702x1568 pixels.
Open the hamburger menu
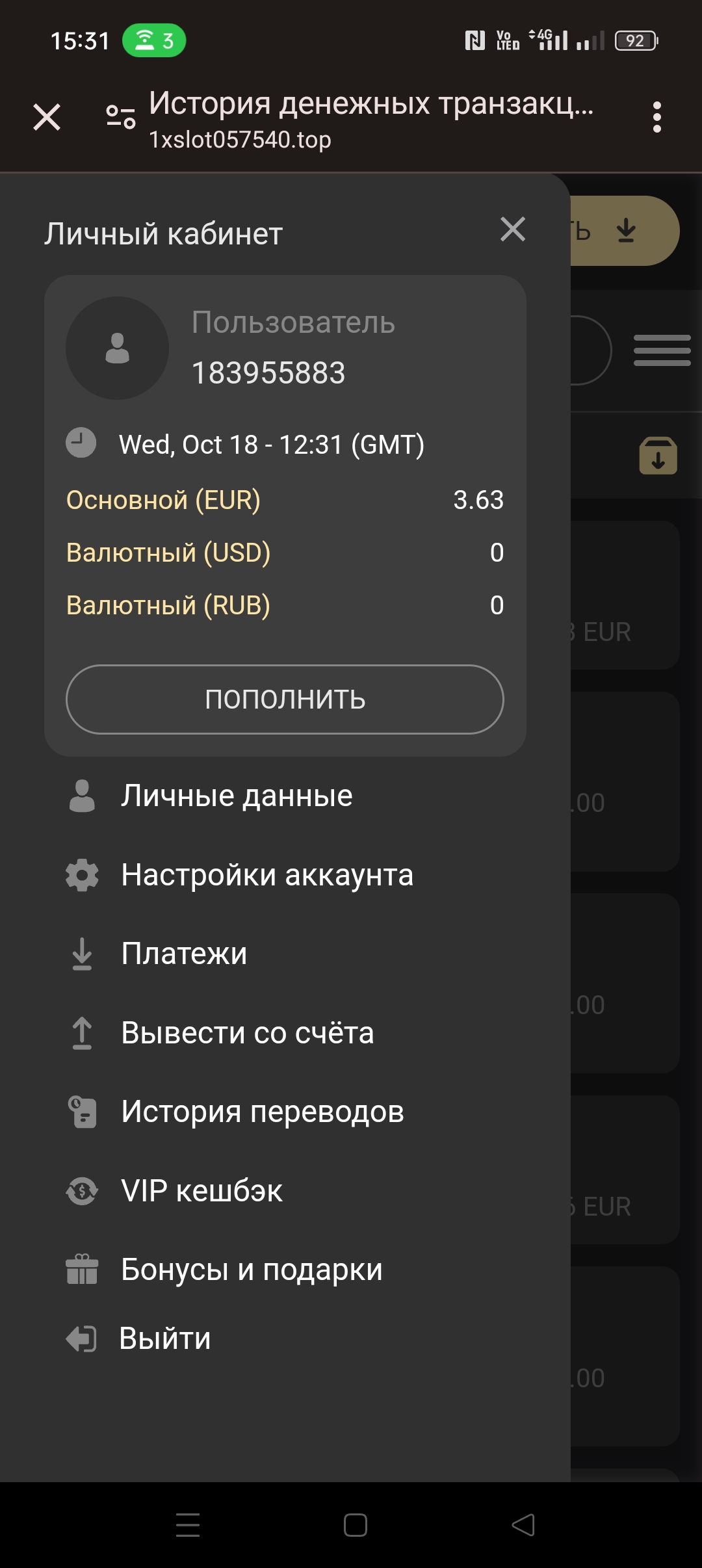[662, 350]
